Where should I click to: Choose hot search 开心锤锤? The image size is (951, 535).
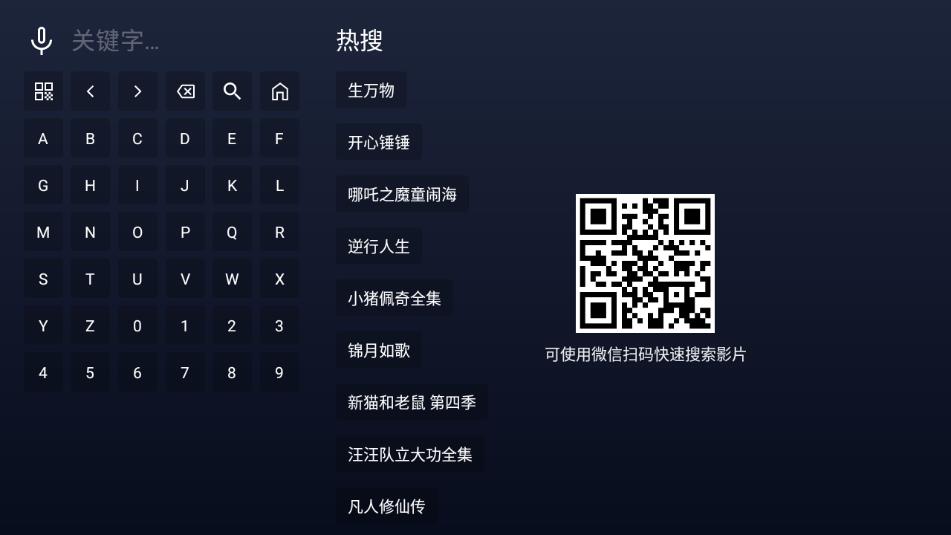coord(379,143)
